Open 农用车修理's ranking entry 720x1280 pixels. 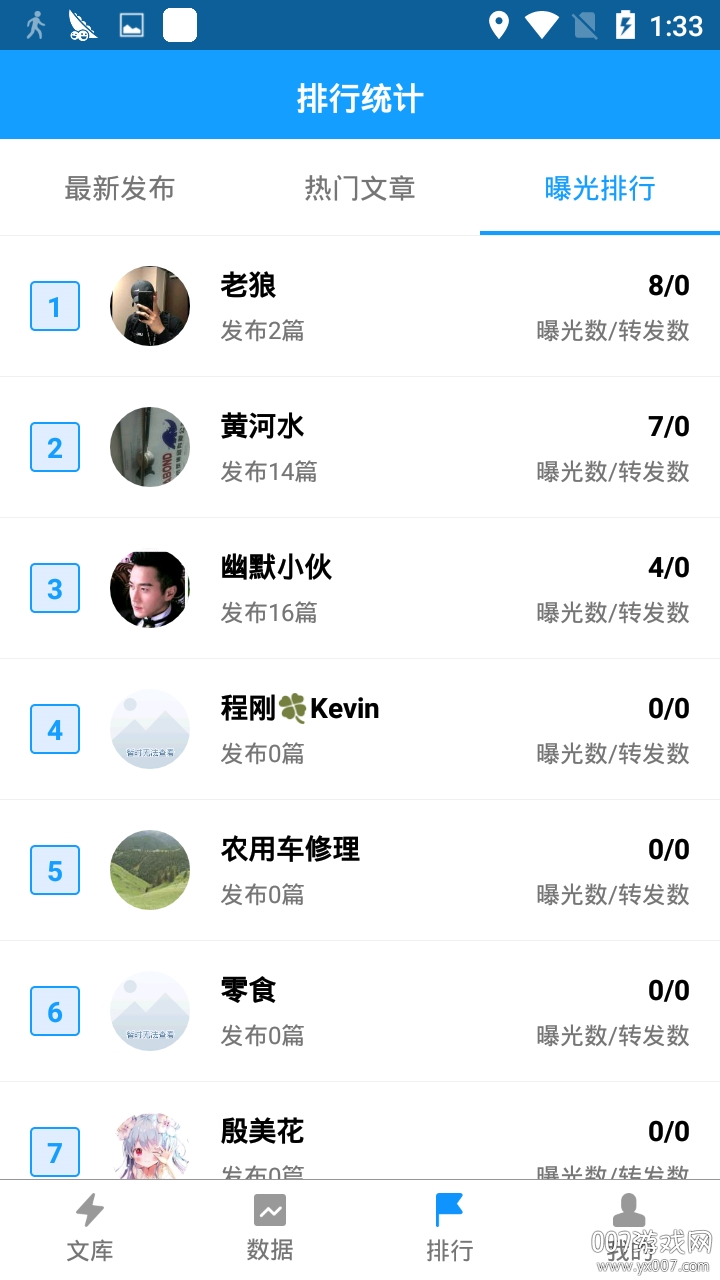(360, 870)
